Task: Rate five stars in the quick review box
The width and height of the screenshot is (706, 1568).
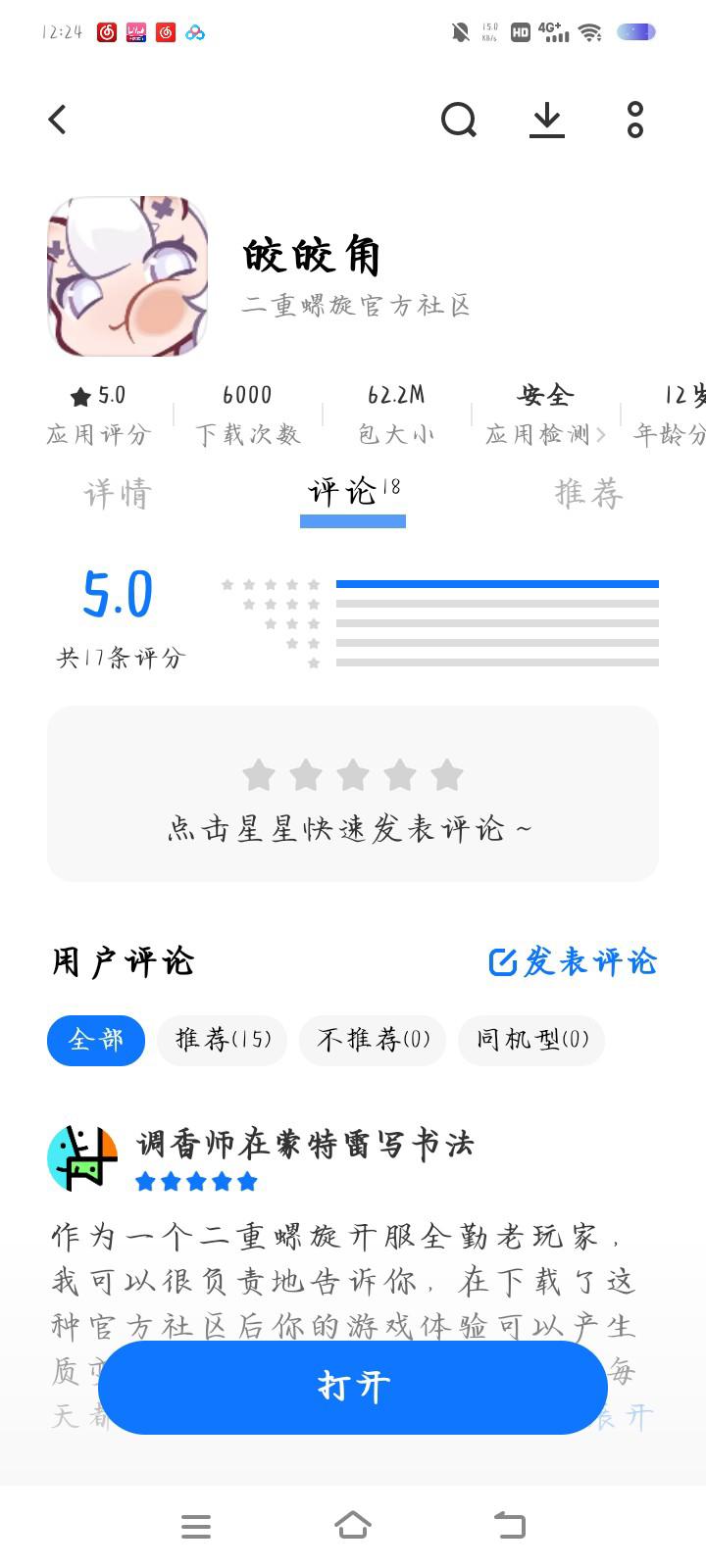Action: click(447, 775)
